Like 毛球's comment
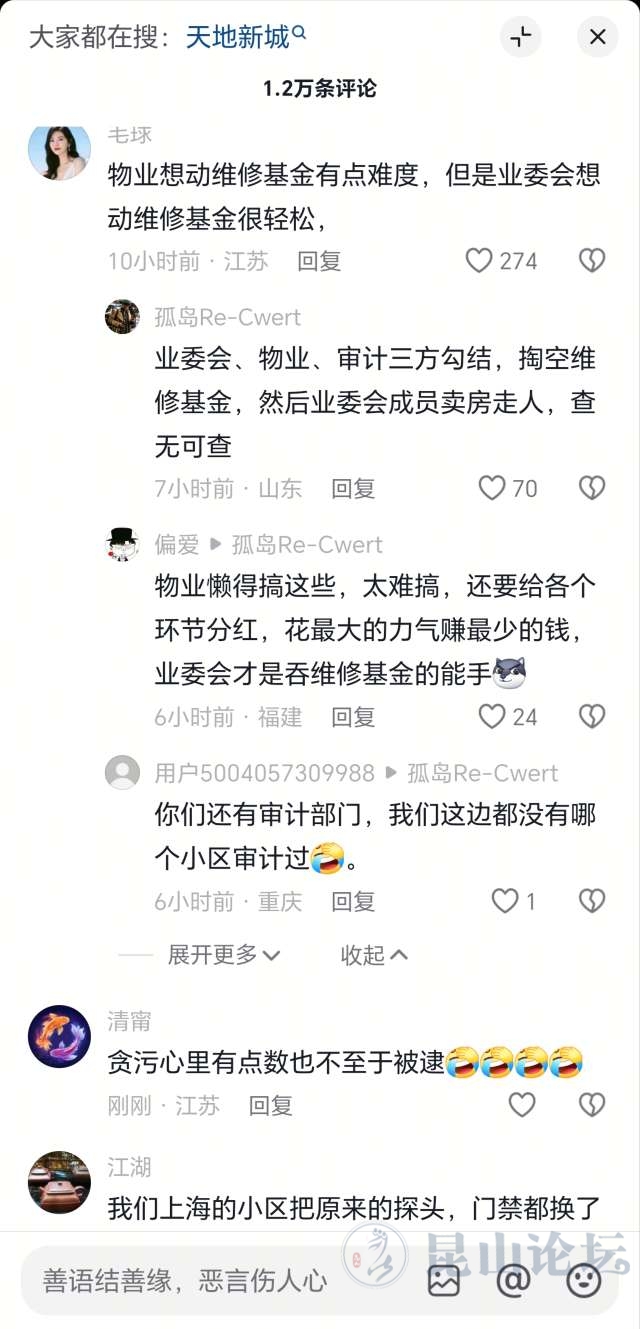640x1329 pixels. (480, 261)
